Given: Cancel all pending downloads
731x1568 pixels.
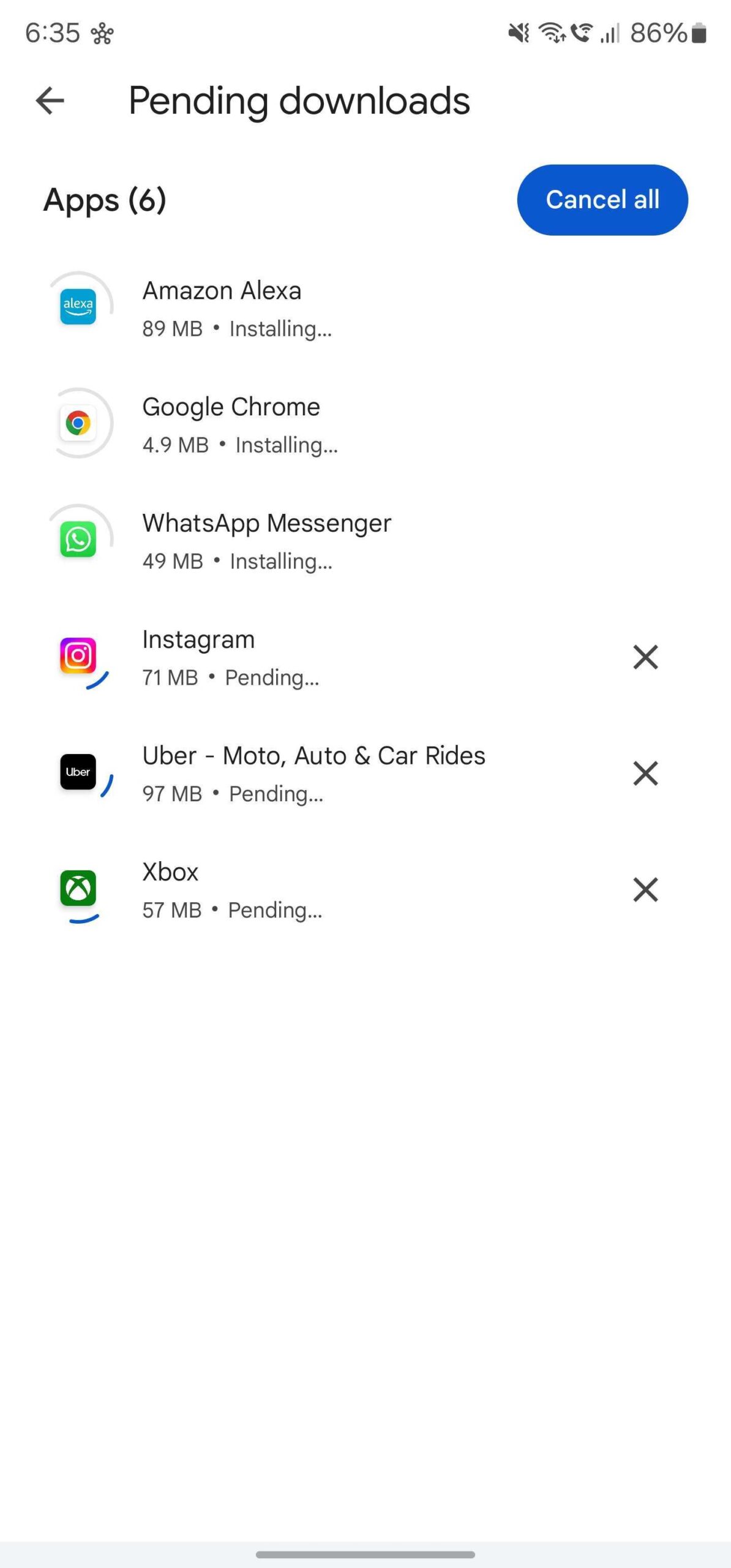Looking at the screenshot, I should click(602, 200).
